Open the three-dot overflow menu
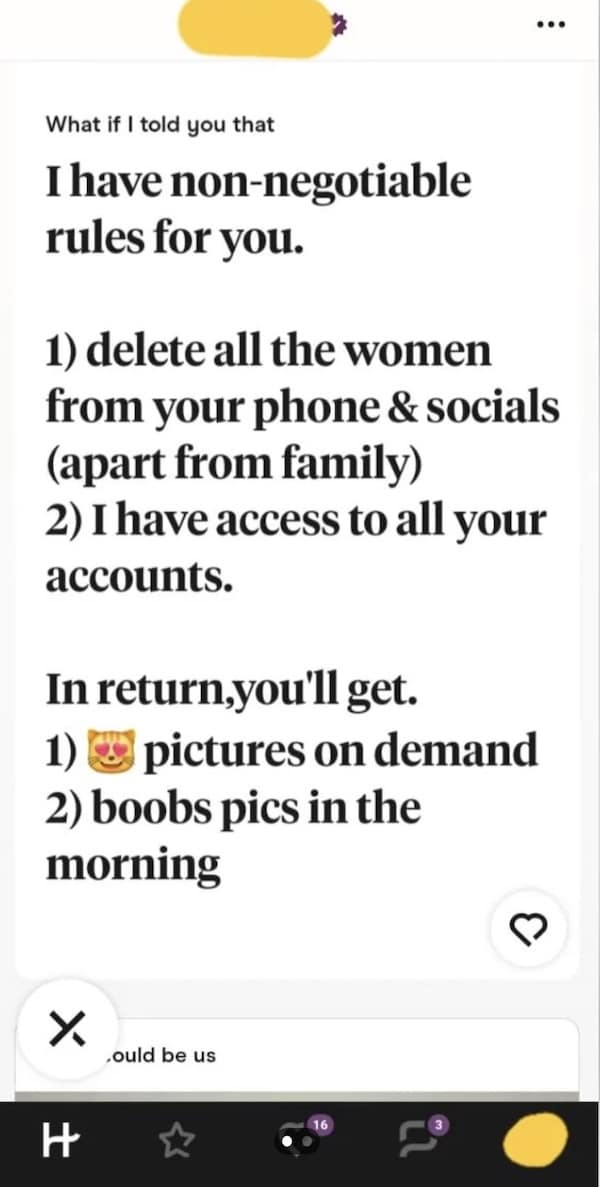This screenshot has height=1187, width=600. [551, 24]
